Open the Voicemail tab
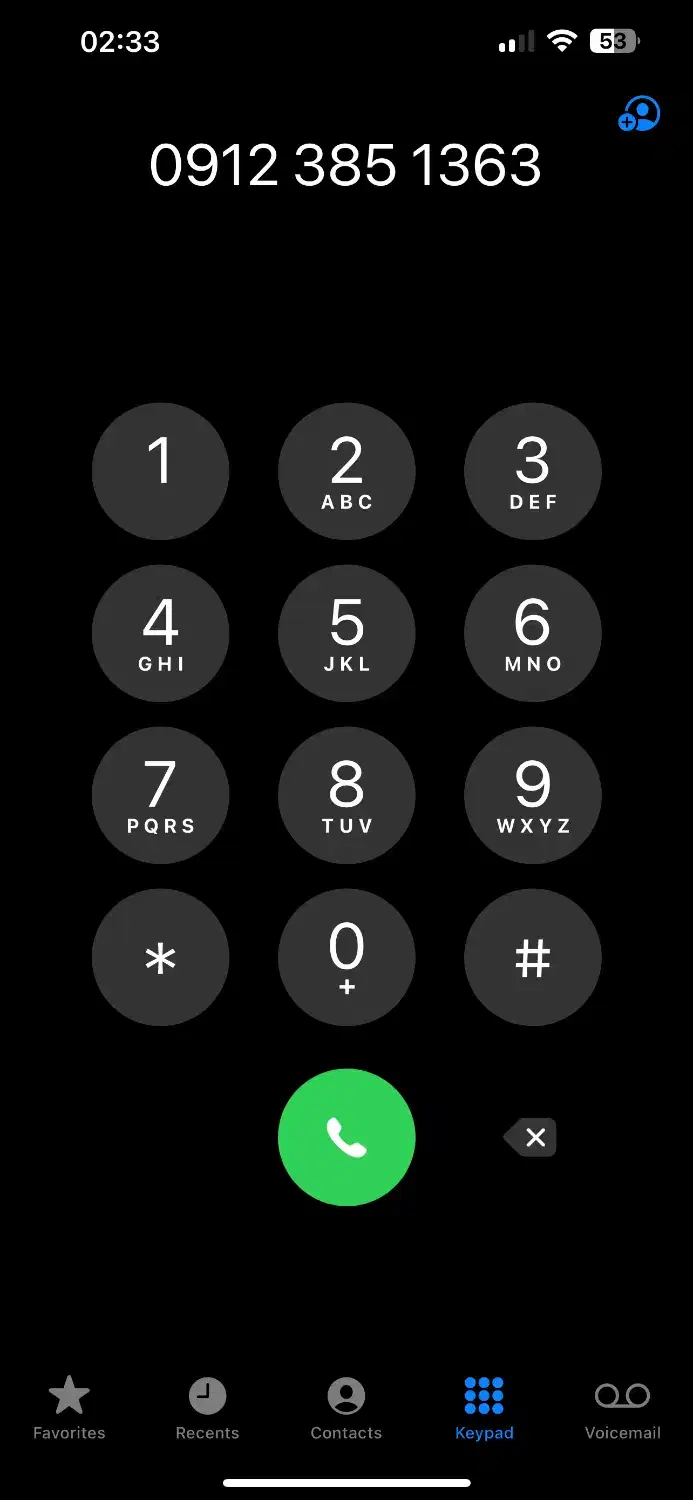Image resolution: width=693 pixels, height=1500 pixels. [622, 1408]
